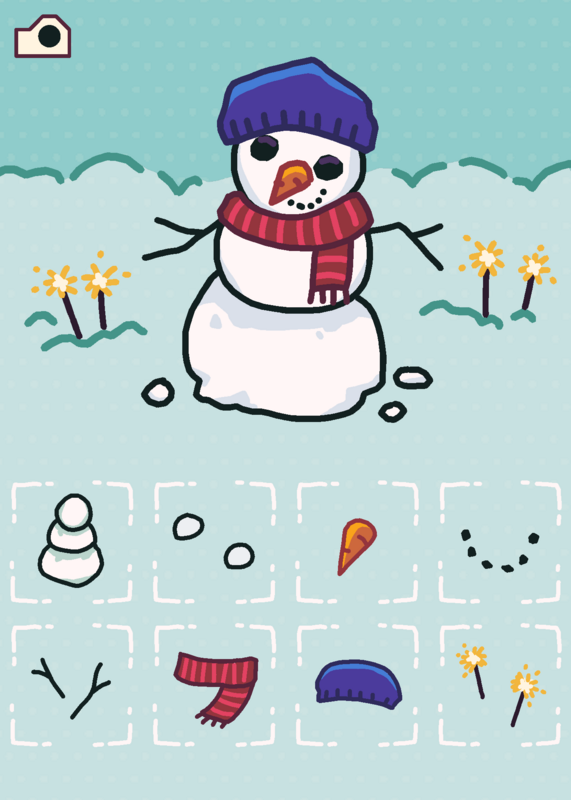Viewport: 571px width, 800px height.
Task: Choose the purple beanie hat tile
Action: tap(357, 685)
